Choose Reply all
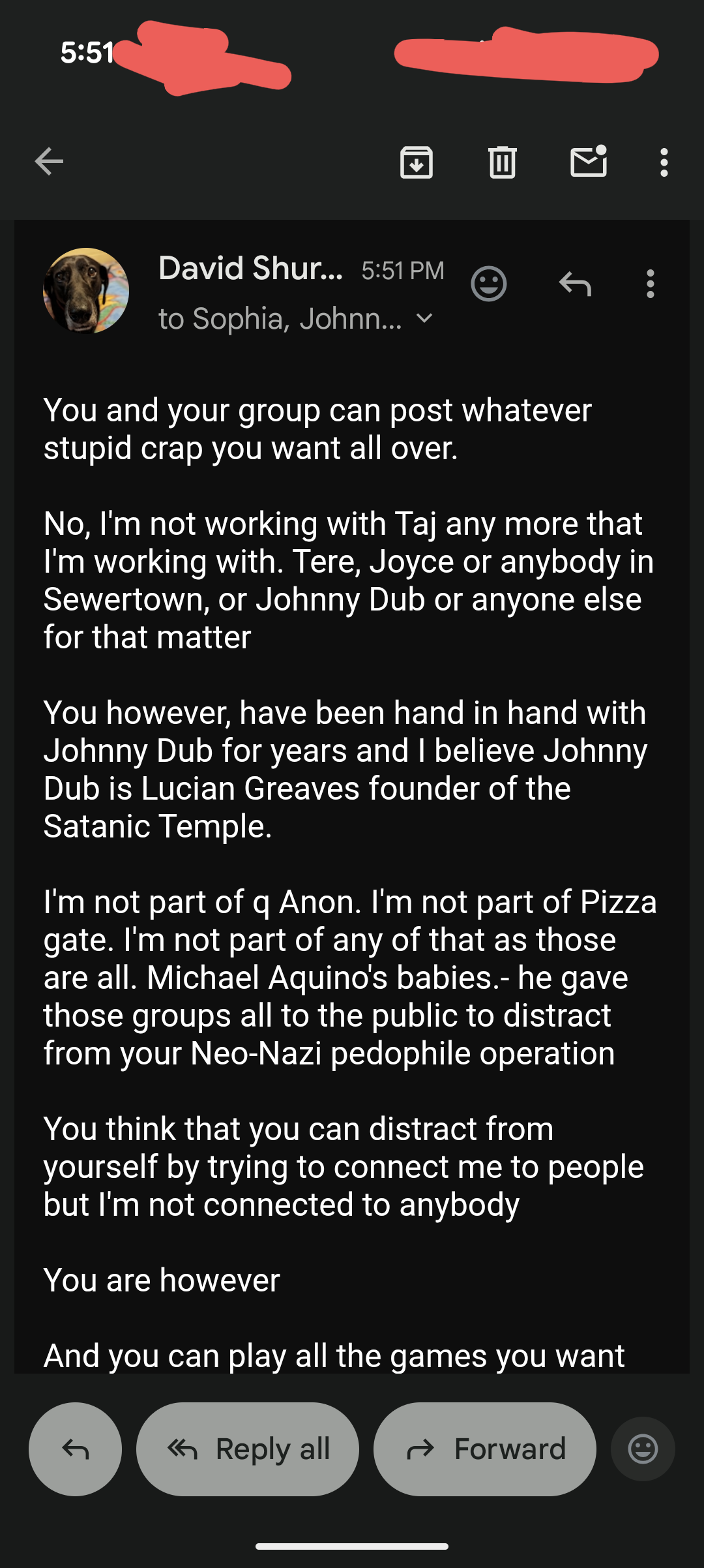This screenshot has height=1568, width=704. pos(248,1449)
